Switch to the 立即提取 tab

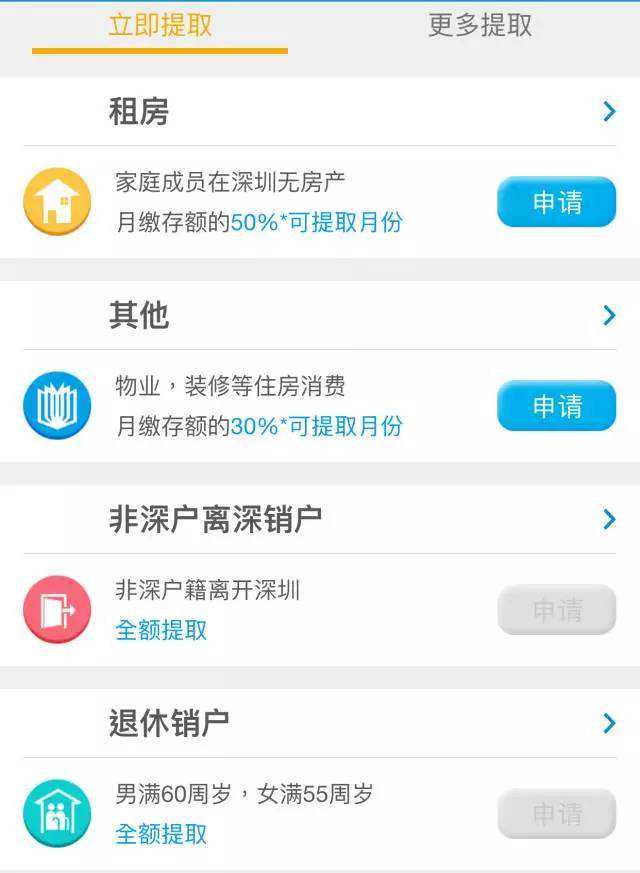tap(160, 26)
